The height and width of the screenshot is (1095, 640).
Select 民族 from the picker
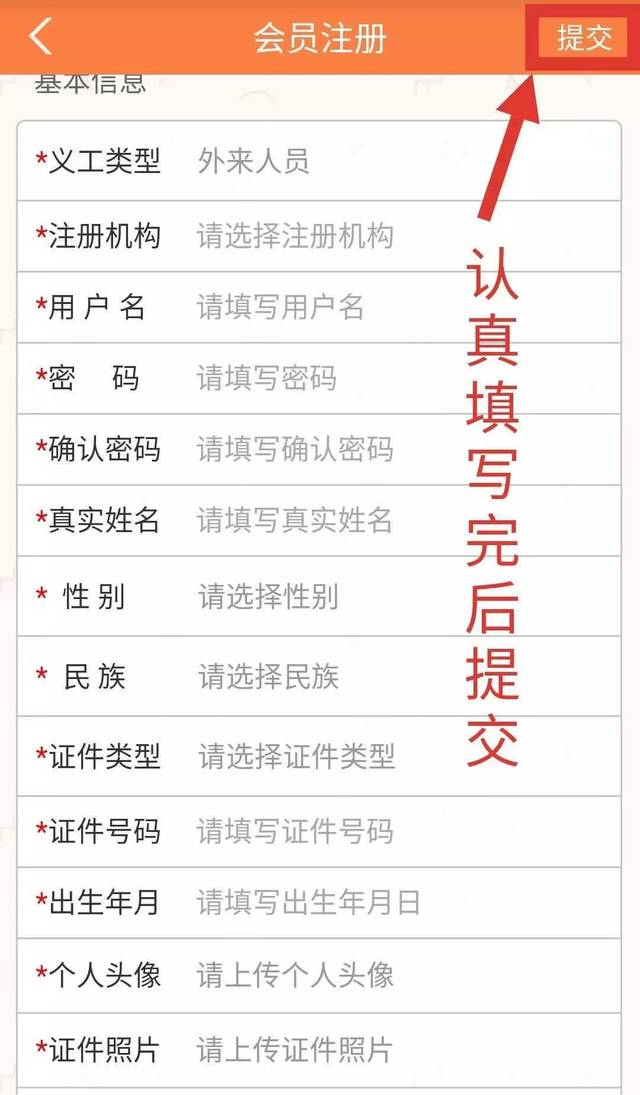[319, 676]
